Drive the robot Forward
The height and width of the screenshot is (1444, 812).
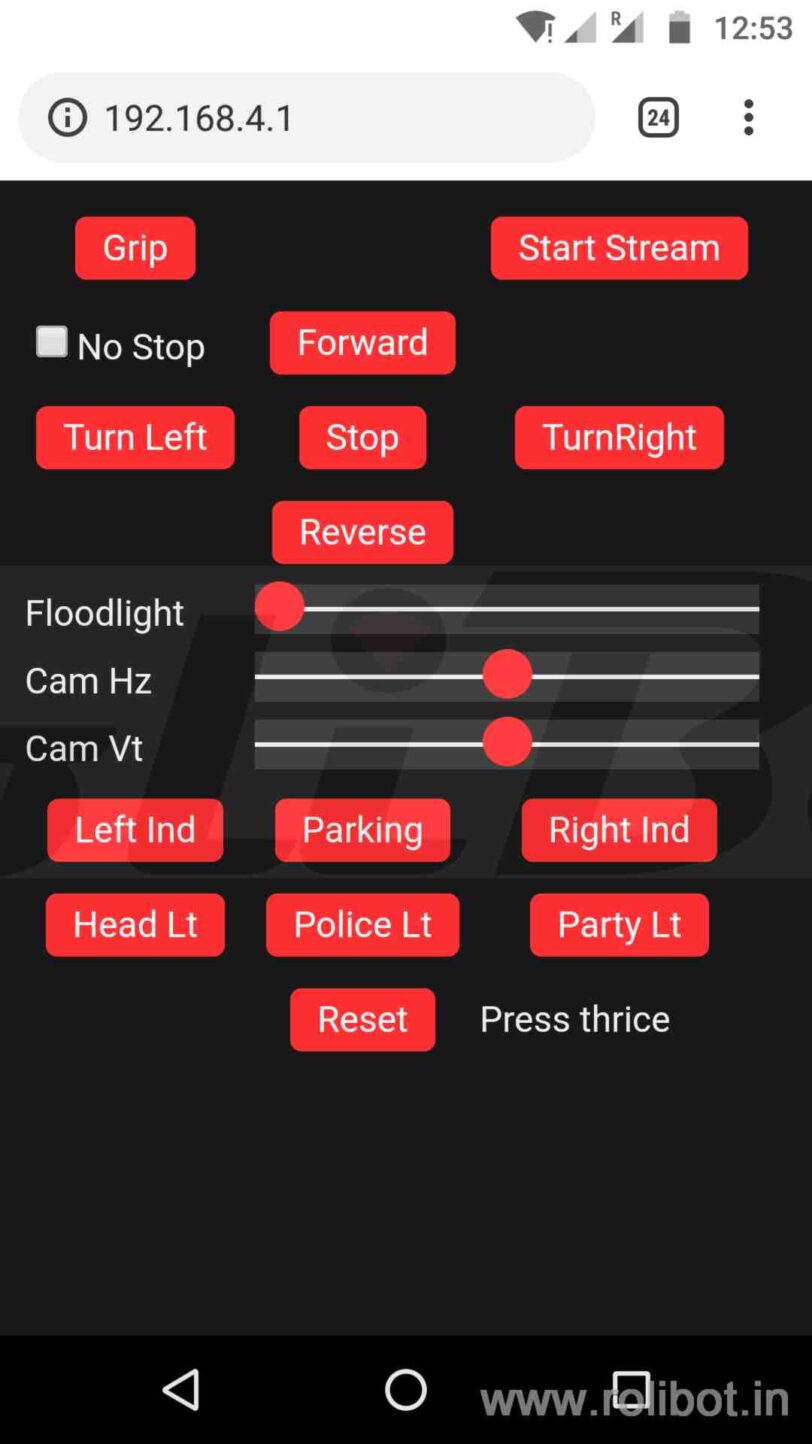click(x=362, y=343)
